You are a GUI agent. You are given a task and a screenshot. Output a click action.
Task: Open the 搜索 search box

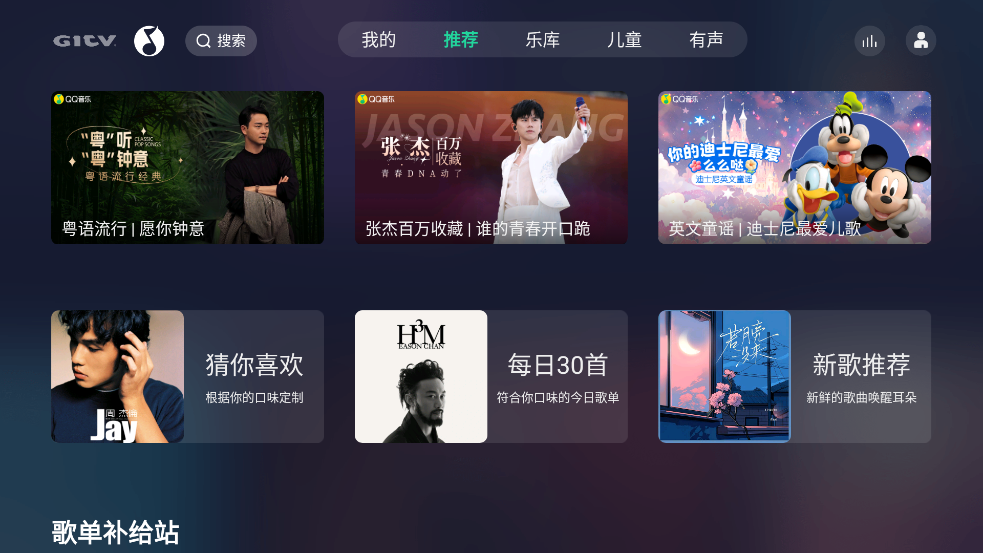[221, 41]
